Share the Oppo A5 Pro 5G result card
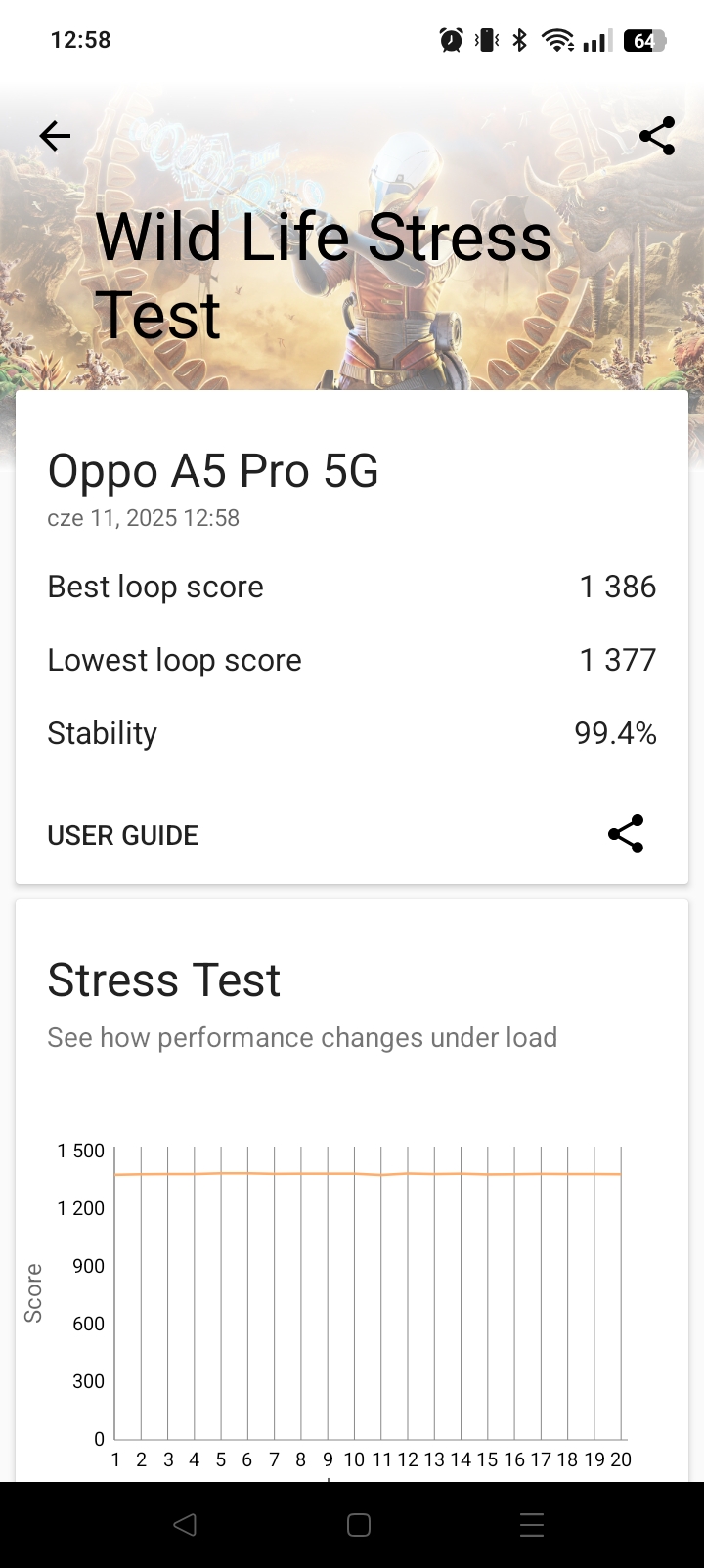This screenshot has height=1568, width=704. (626, 834)
